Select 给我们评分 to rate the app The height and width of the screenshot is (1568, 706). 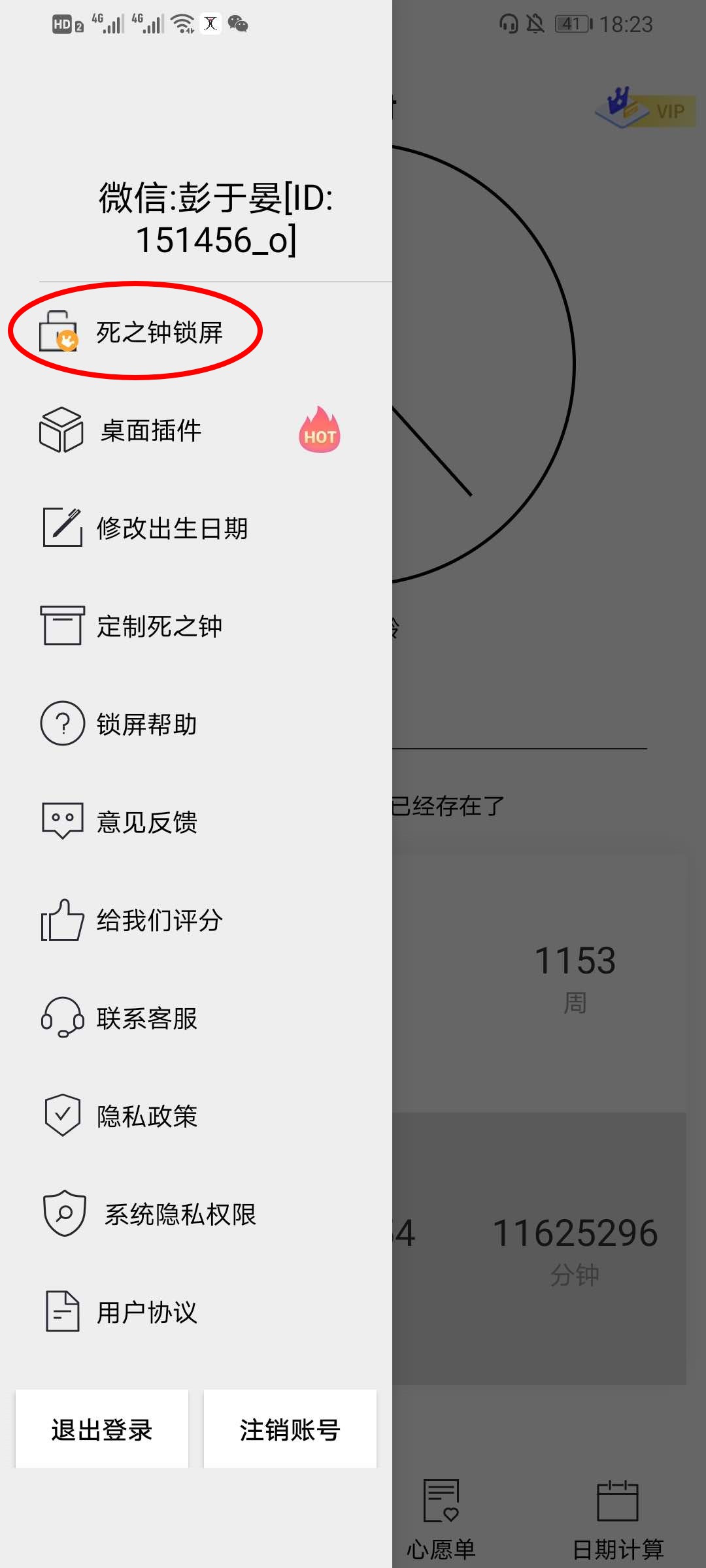coord(159,920)
